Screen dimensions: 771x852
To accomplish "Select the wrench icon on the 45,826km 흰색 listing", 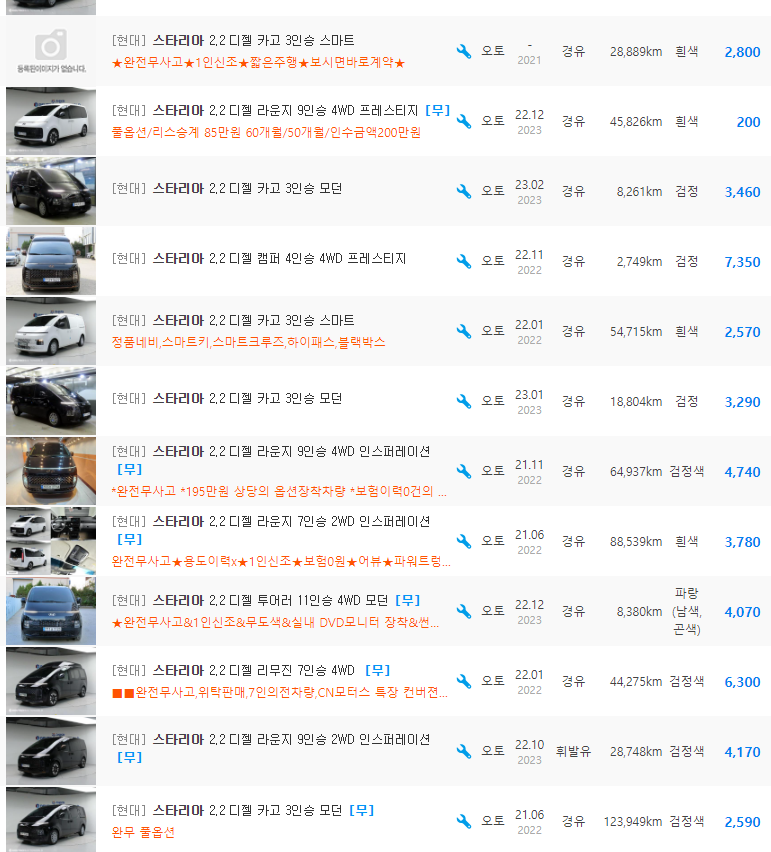I will [463, 121].
